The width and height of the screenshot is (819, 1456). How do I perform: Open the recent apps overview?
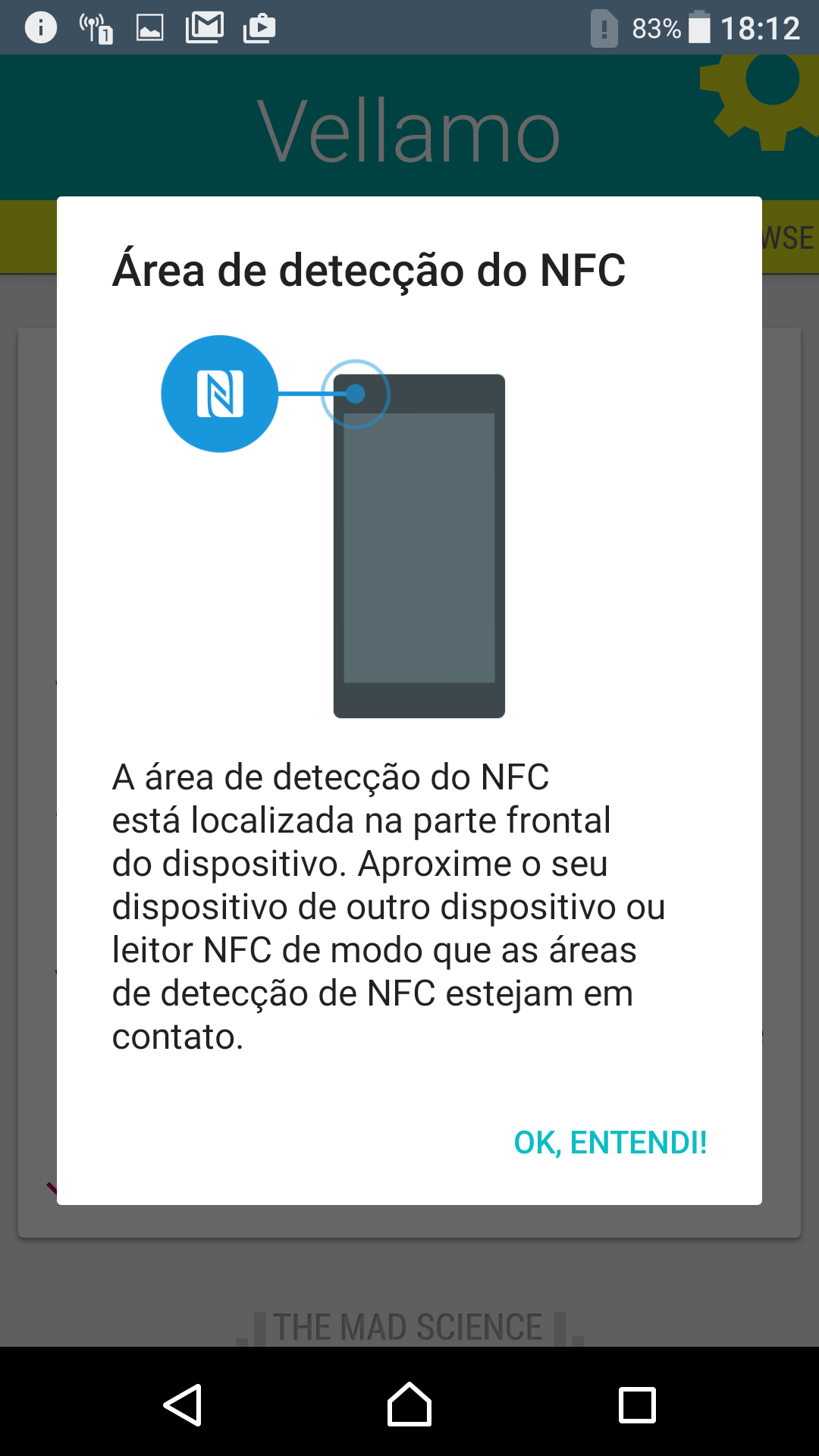tap(637, 1405)
